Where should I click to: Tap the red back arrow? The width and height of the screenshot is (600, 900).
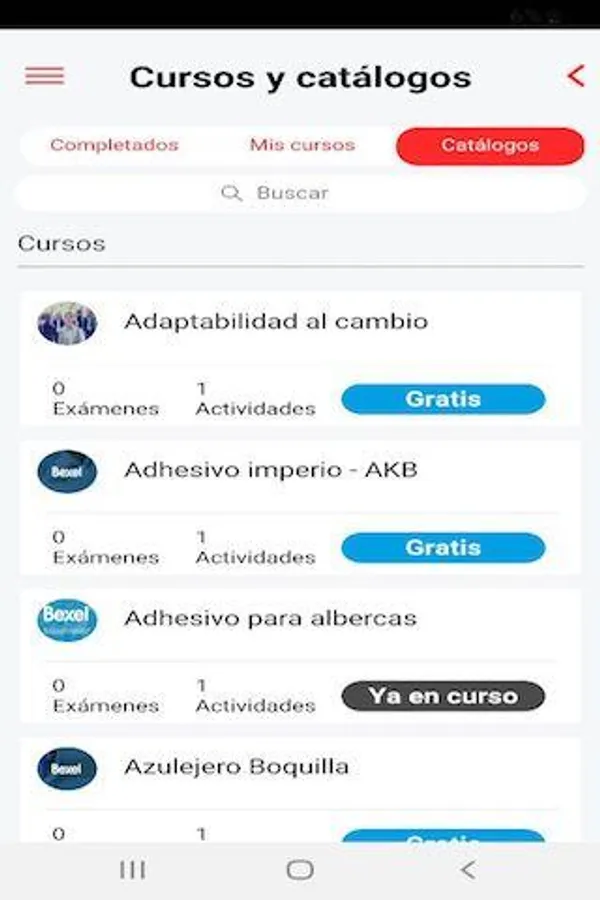pos(575,76)
